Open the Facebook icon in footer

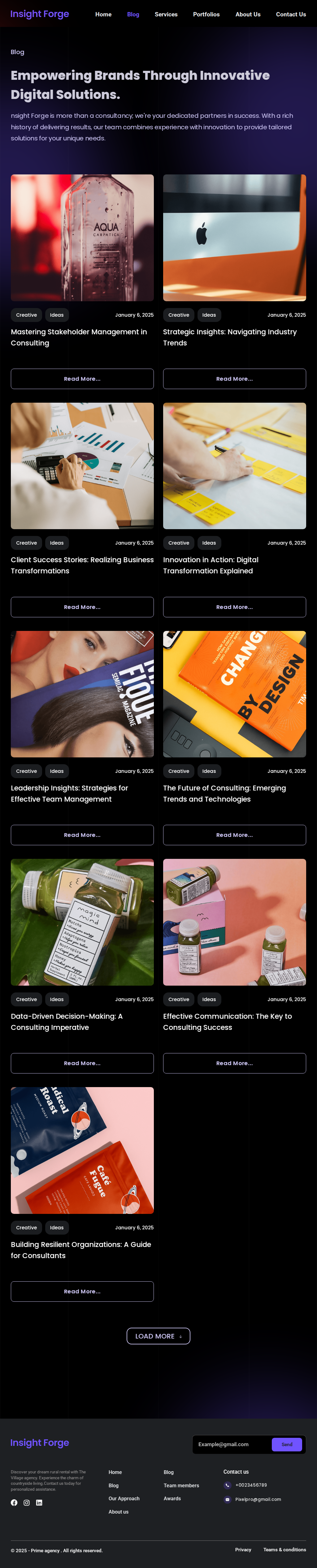(14, 1502)
